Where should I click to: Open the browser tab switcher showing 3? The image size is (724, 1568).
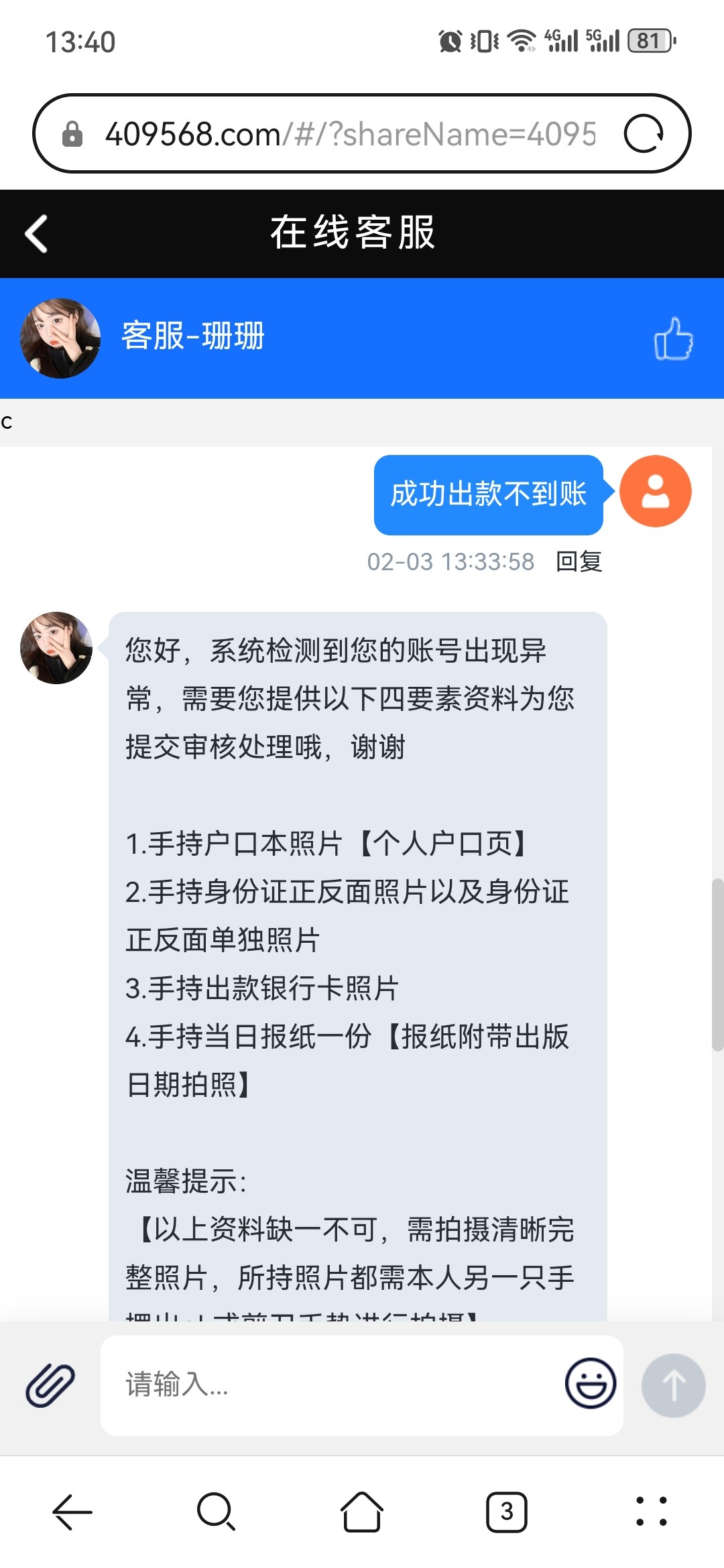click(506, 1512)
